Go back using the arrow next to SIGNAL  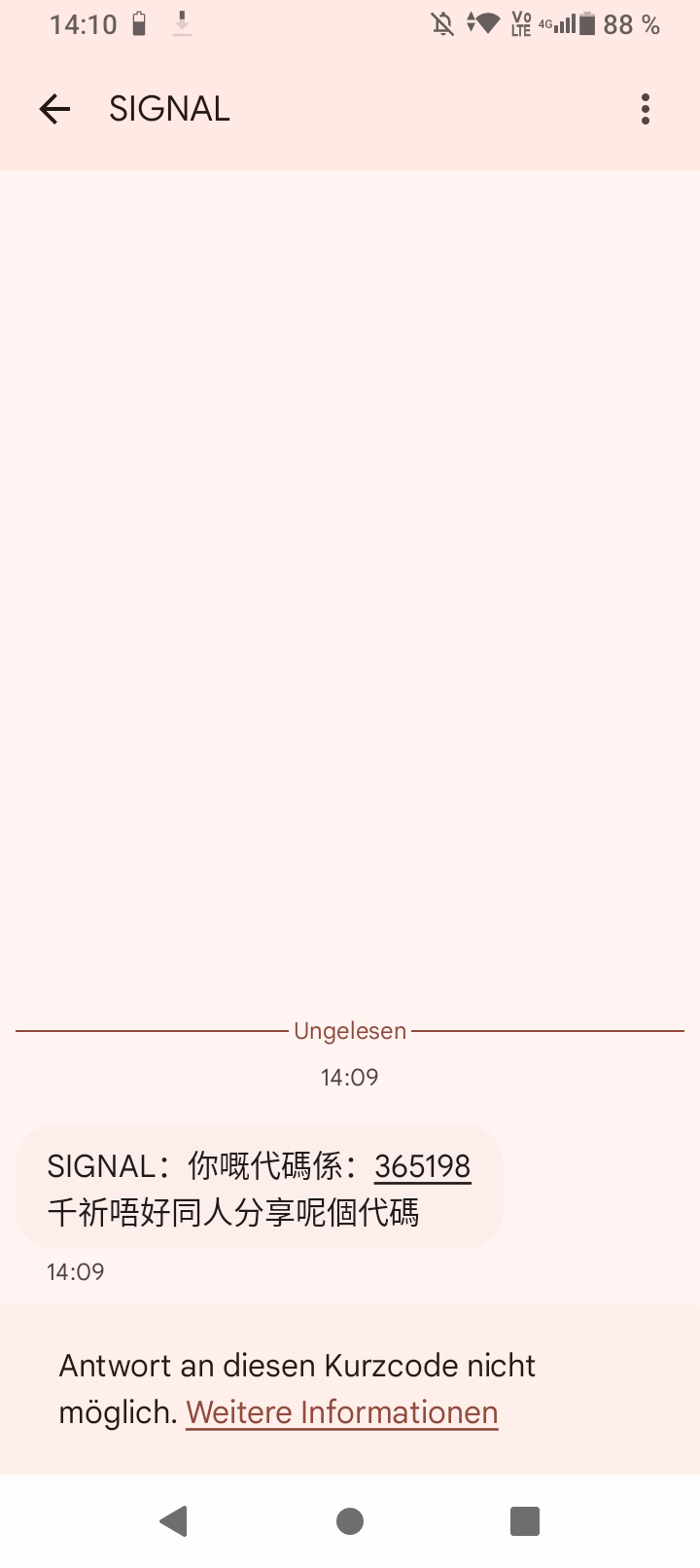coord(55,109)
